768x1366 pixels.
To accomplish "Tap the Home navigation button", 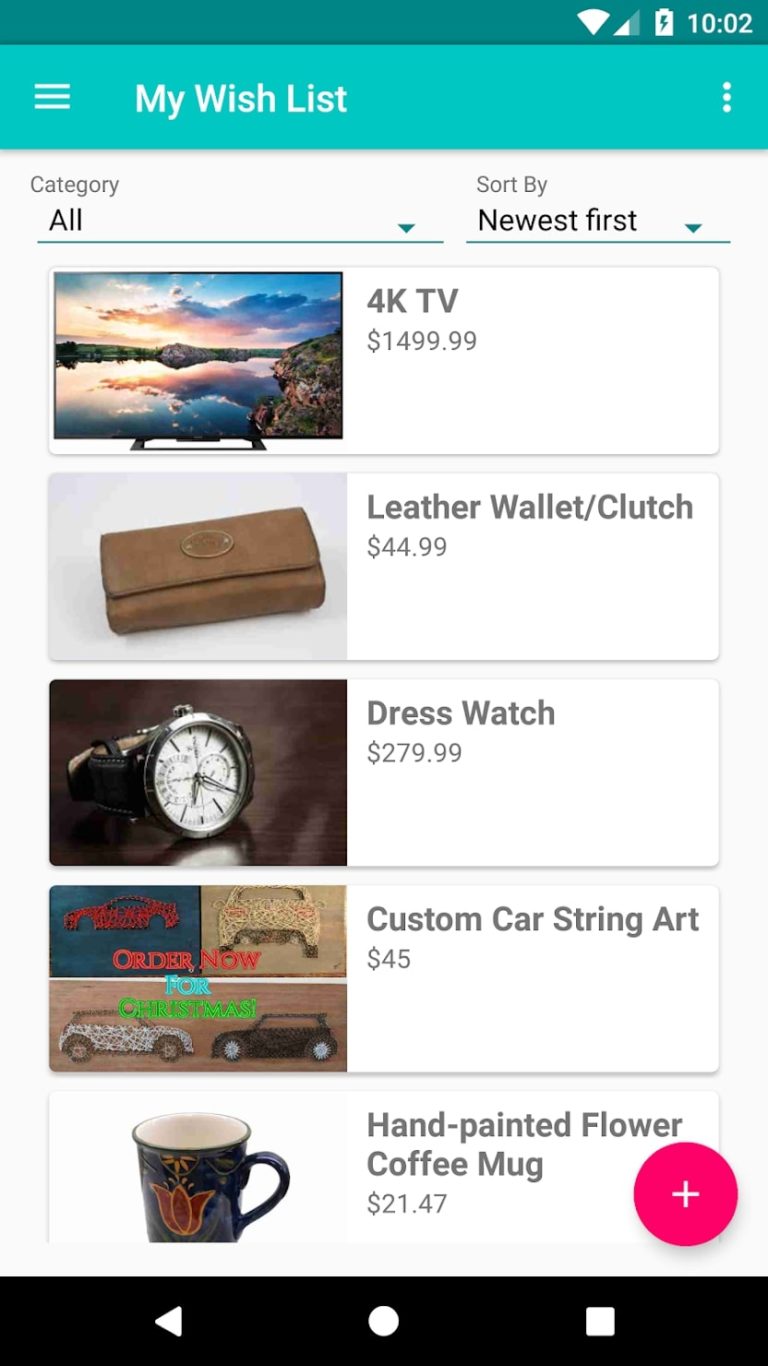I will coord(383,1320).
